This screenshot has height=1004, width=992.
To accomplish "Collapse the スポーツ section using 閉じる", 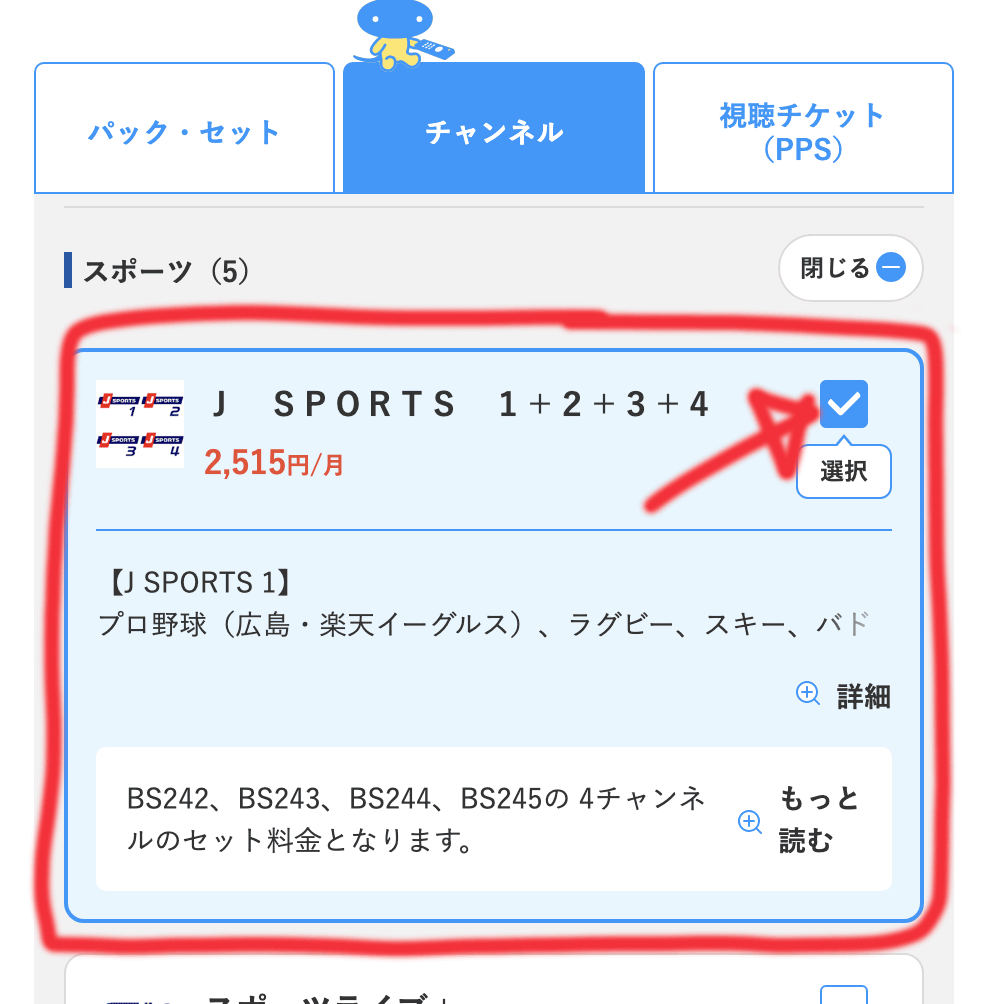I will 851,268.
